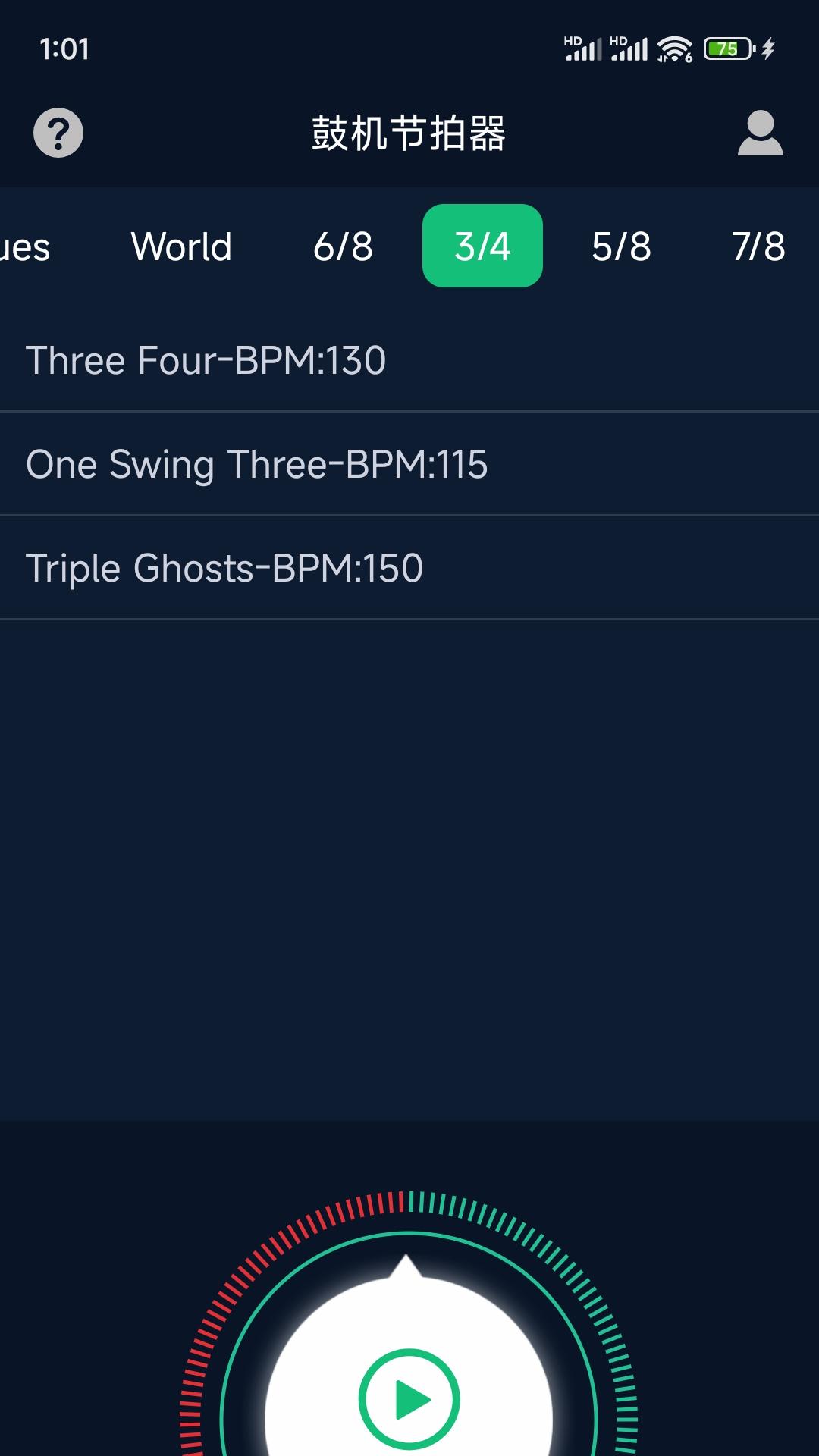Open the user profile icon
The height and width of the screenshot is (1456, 819).
[x=760, y=133]
